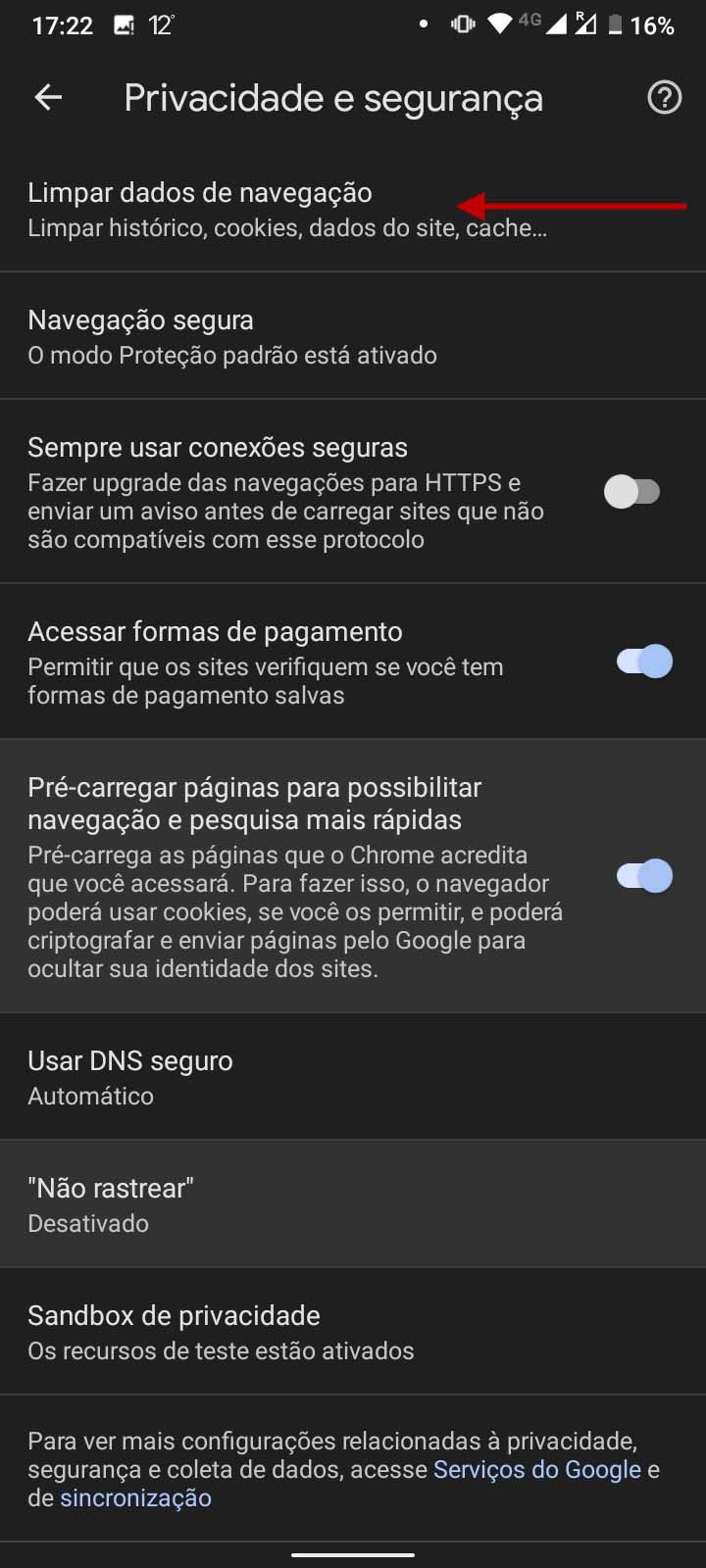Enable Sempre usar conexões seguras switch
The height and width of the screenshot is (1568, 706).
click(x=632, y=491)
